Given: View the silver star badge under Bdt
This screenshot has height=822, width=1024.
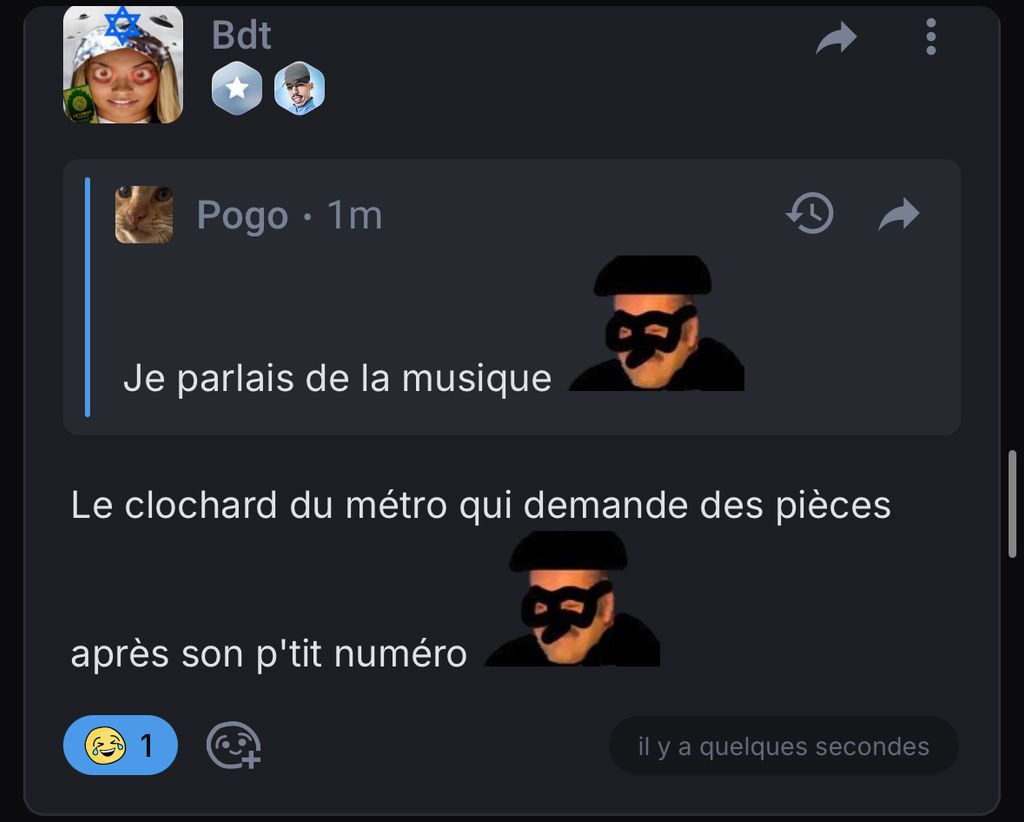Looking at the screenshot, I should (237, 89).
